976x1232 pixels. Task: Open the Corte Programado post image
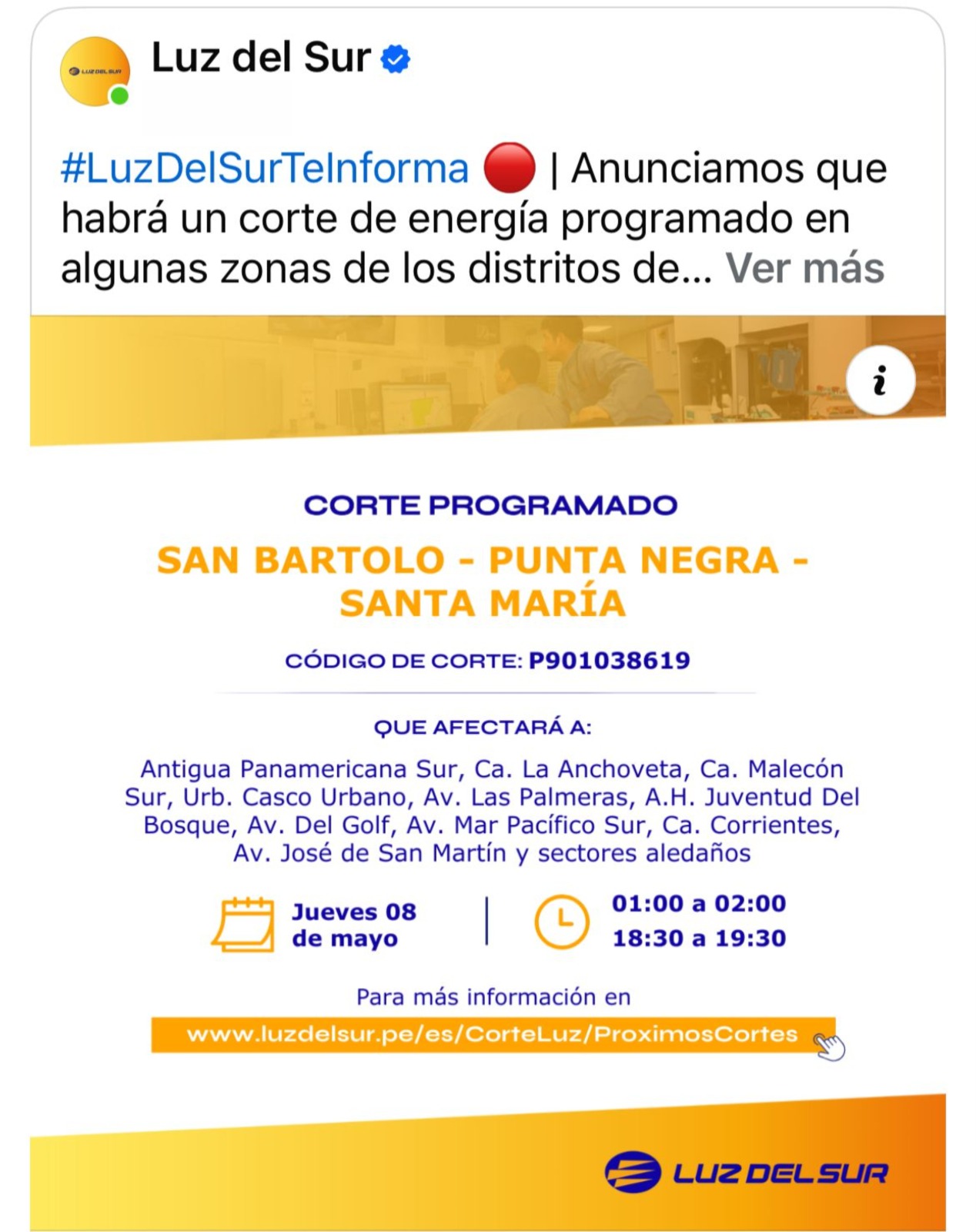488,770
